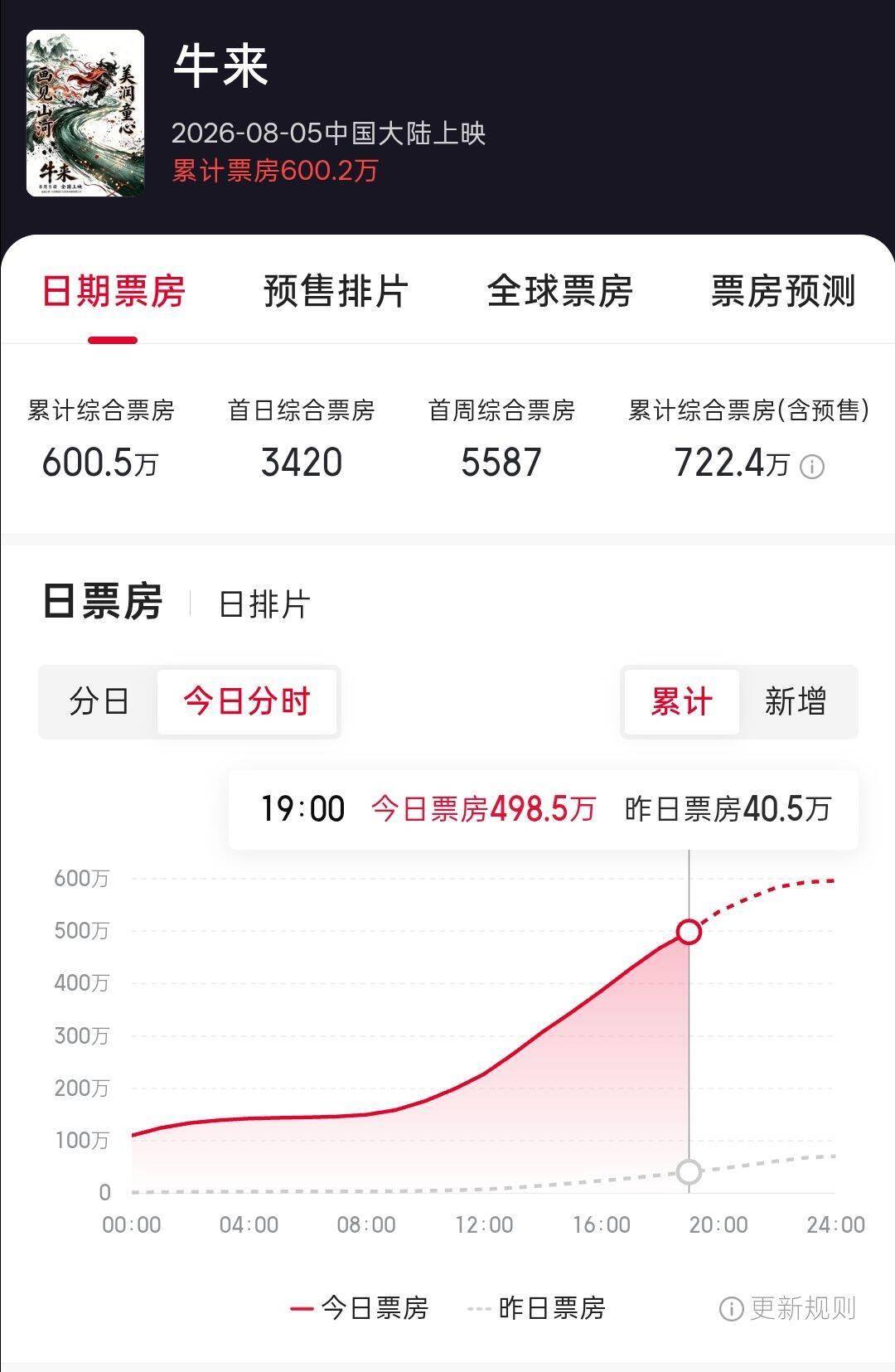Switch to 日排片 view
The width and height of the screenshot is (895, 1372).
(264, 604)
